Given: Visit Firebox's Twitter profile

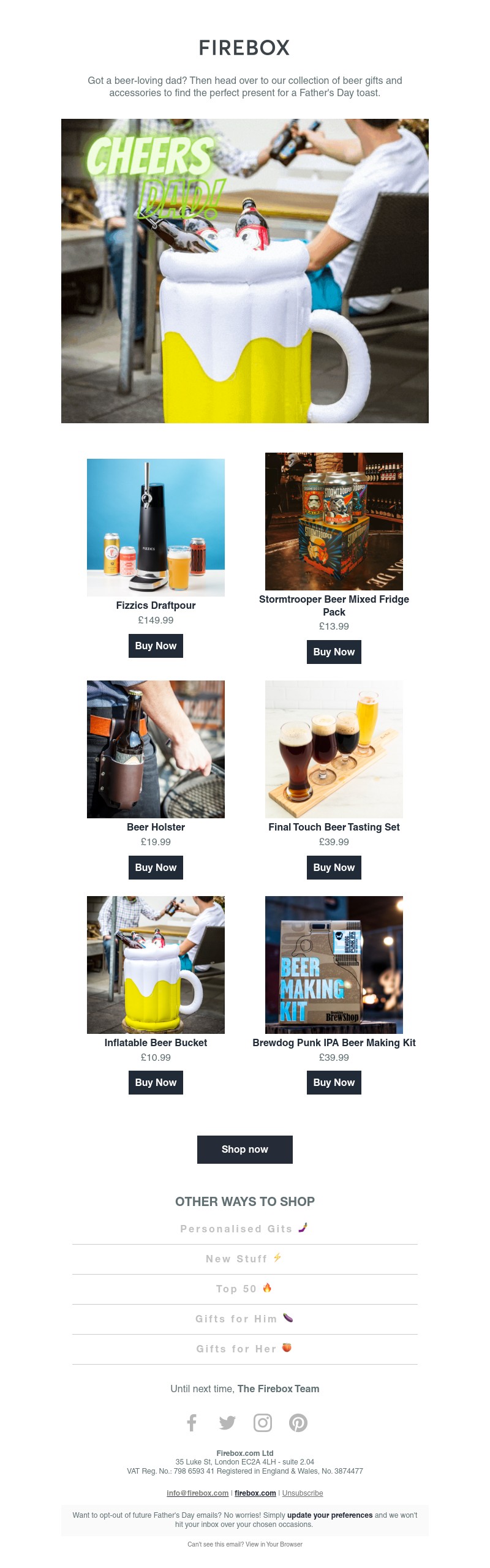Looking at the screenshot, I should pyautogui.click(x=227, y=1423).
